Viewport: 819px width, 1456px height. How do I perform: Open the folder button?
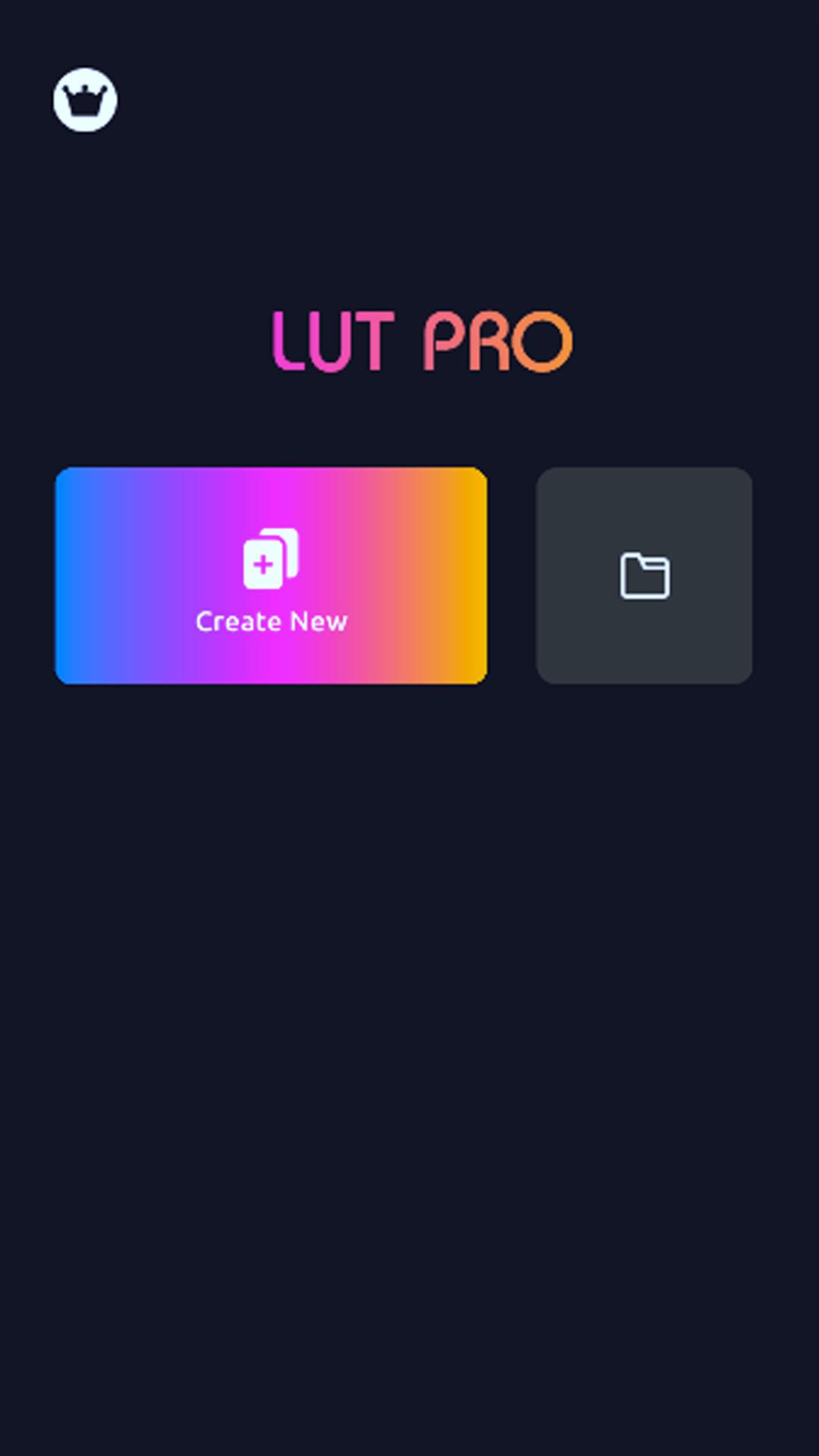tap(644, 576)
